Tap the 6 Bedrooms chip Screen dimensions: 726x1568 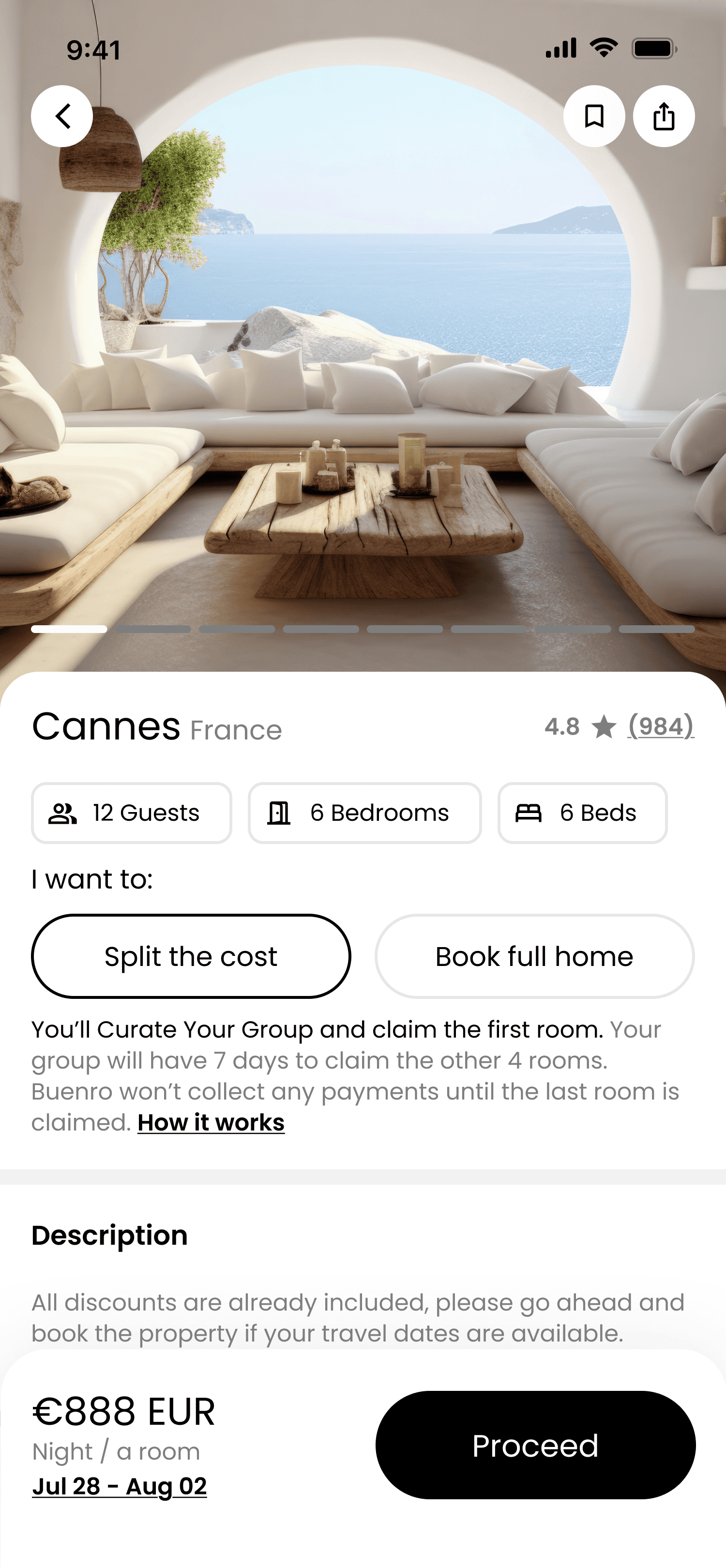pos(364,813)
